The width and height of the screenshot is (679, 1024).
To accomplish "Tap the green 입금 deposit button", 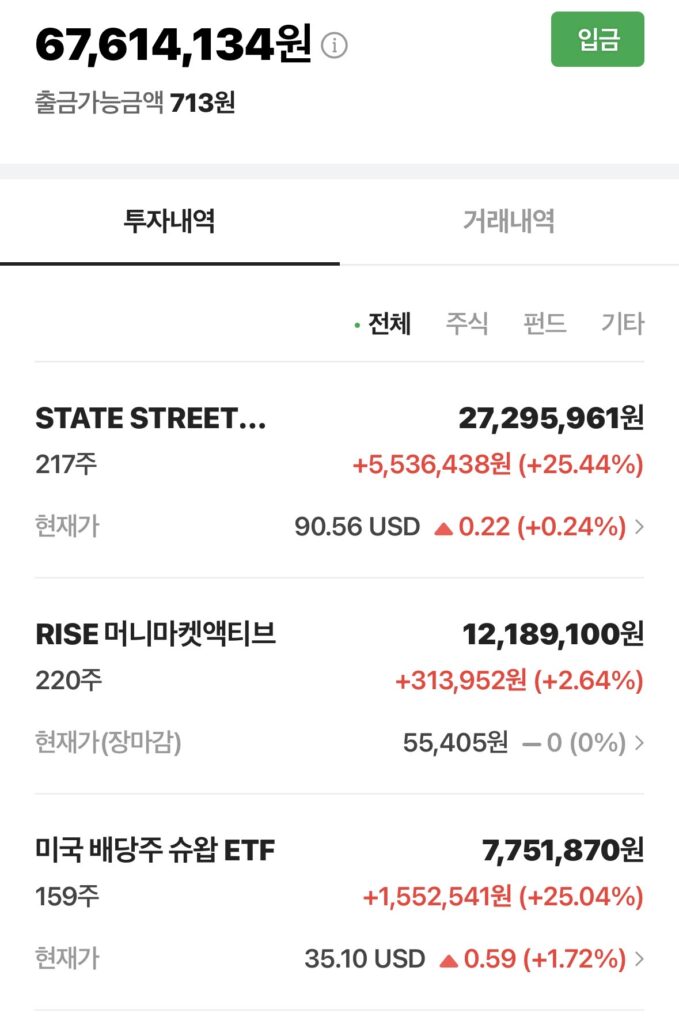I will click(x=597, y=39).
